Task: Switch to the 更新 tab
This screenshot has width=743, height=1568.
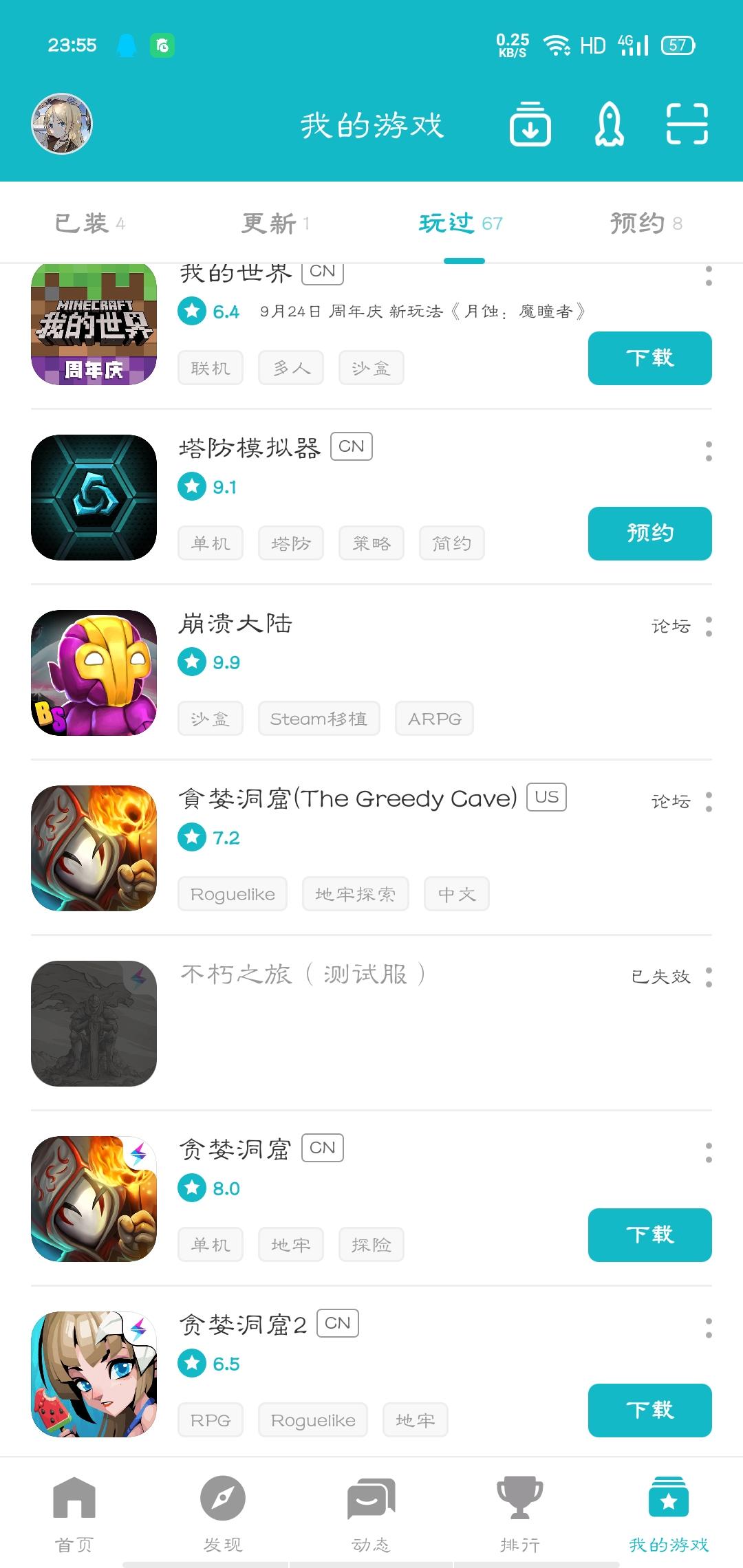Action: point(275,224)
